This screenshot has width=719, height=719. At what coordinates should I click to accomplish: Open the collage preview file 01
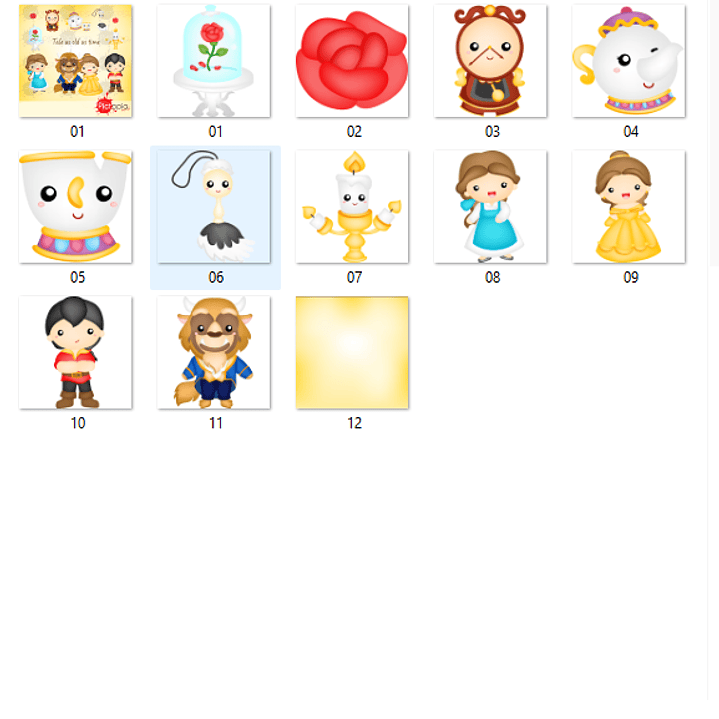click(x=76, y=61)
